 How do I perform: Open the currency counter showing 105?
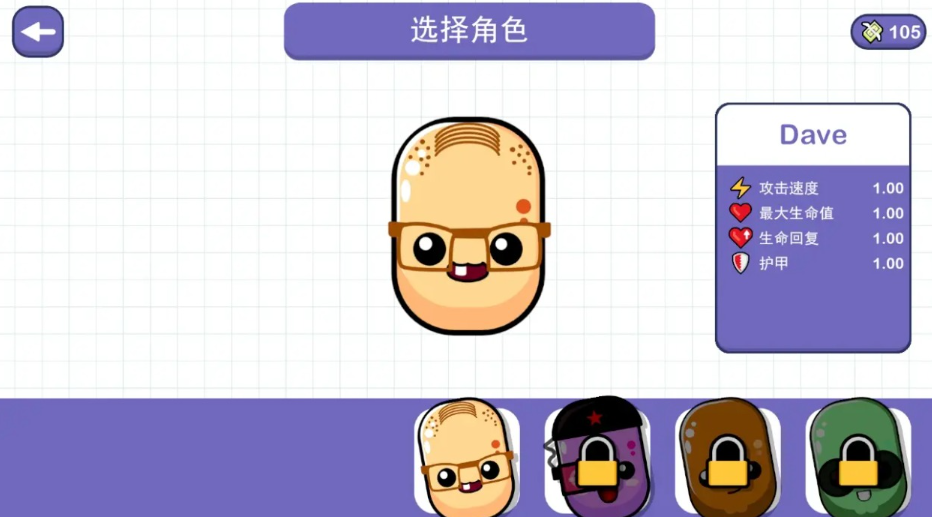888,32
